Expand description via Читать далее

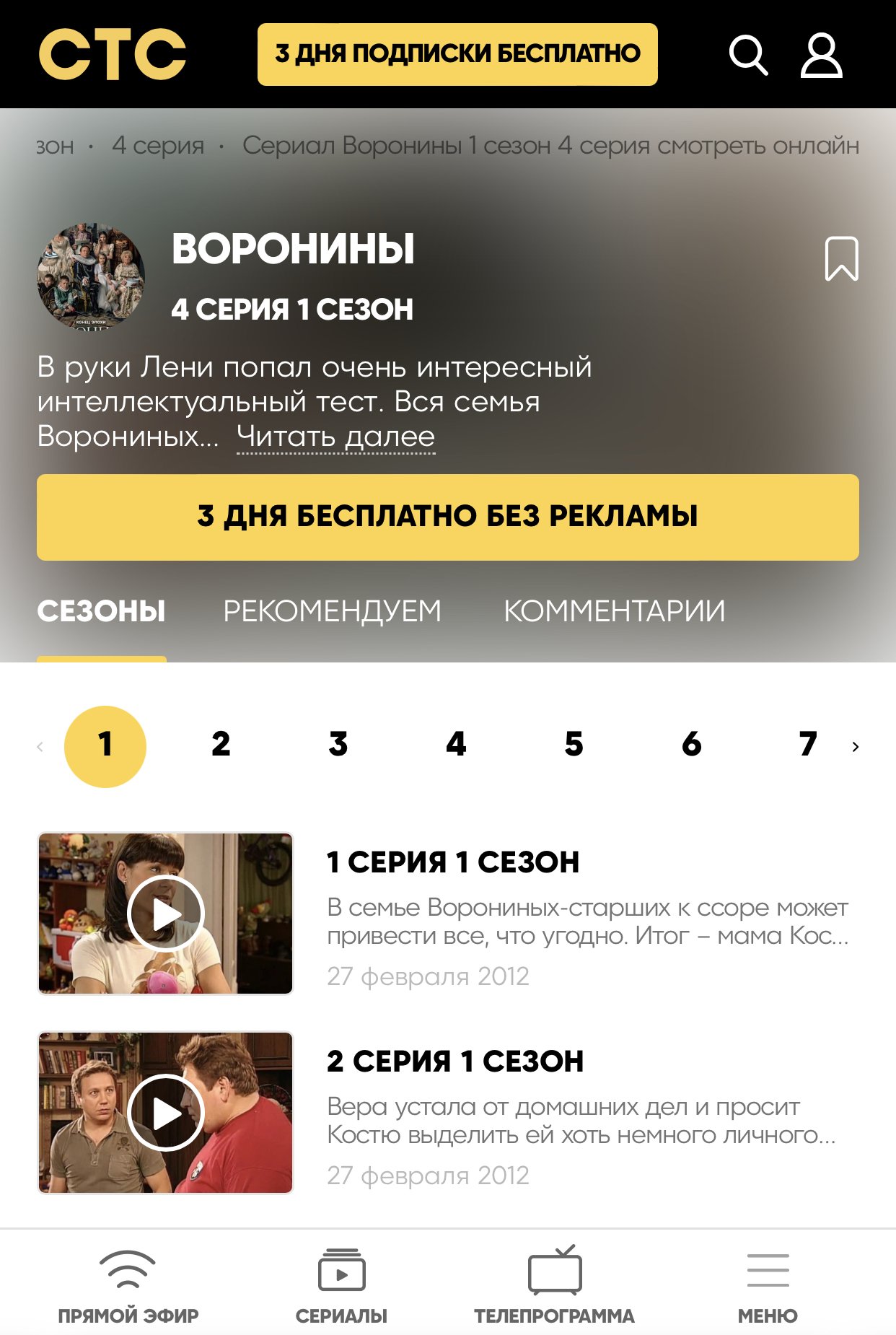point(334,436)
